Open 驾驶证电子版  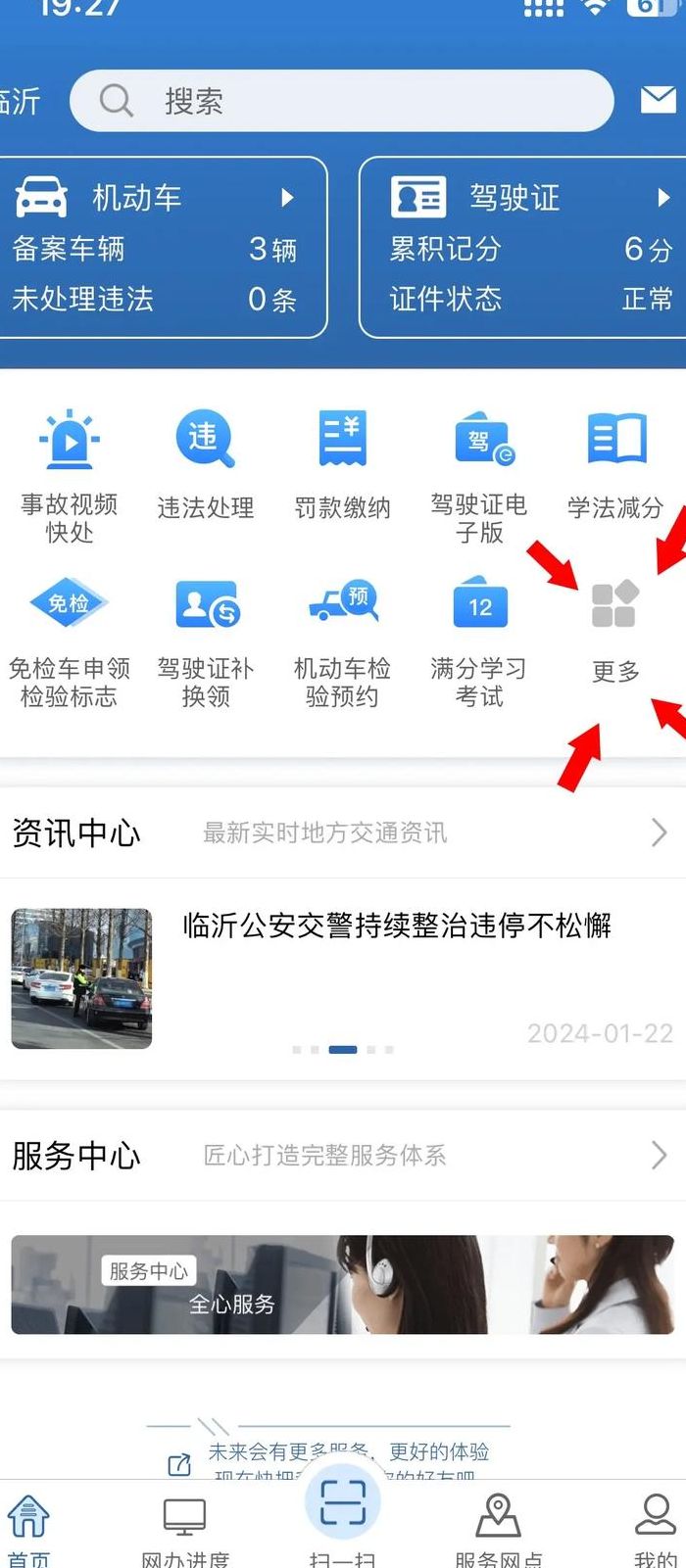pos(479,477)
